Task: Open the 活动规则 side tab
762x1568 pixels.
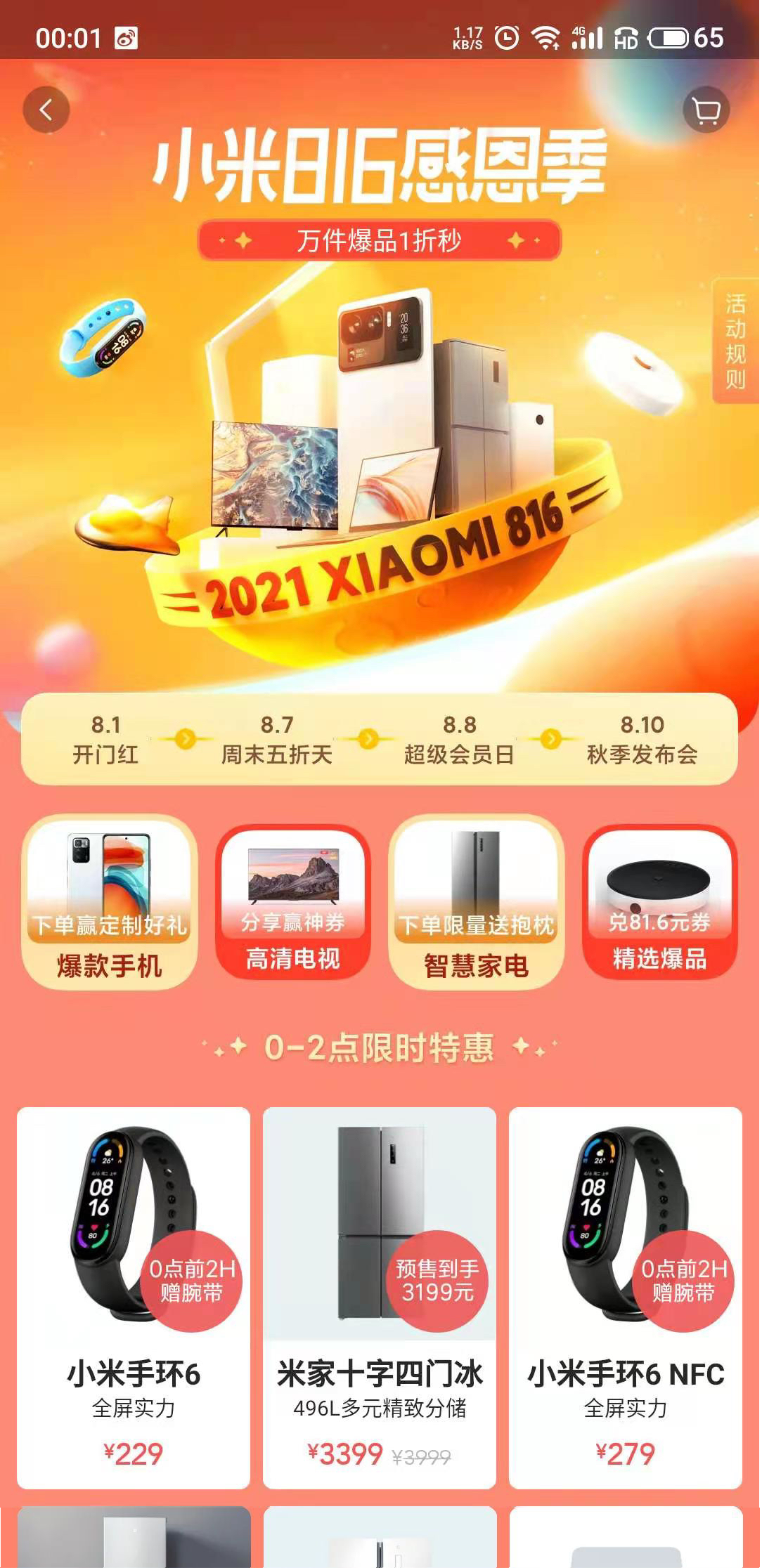Action: [735, 341]
